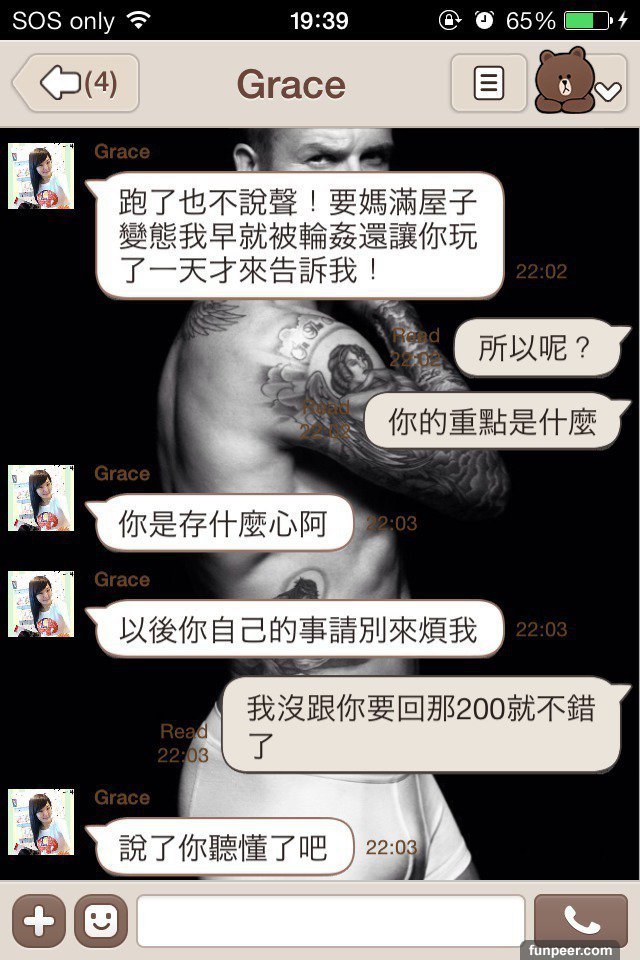Start a voice call with Grace
The width and height of the screenshot is (640, 960).
[x=581, y=921]
